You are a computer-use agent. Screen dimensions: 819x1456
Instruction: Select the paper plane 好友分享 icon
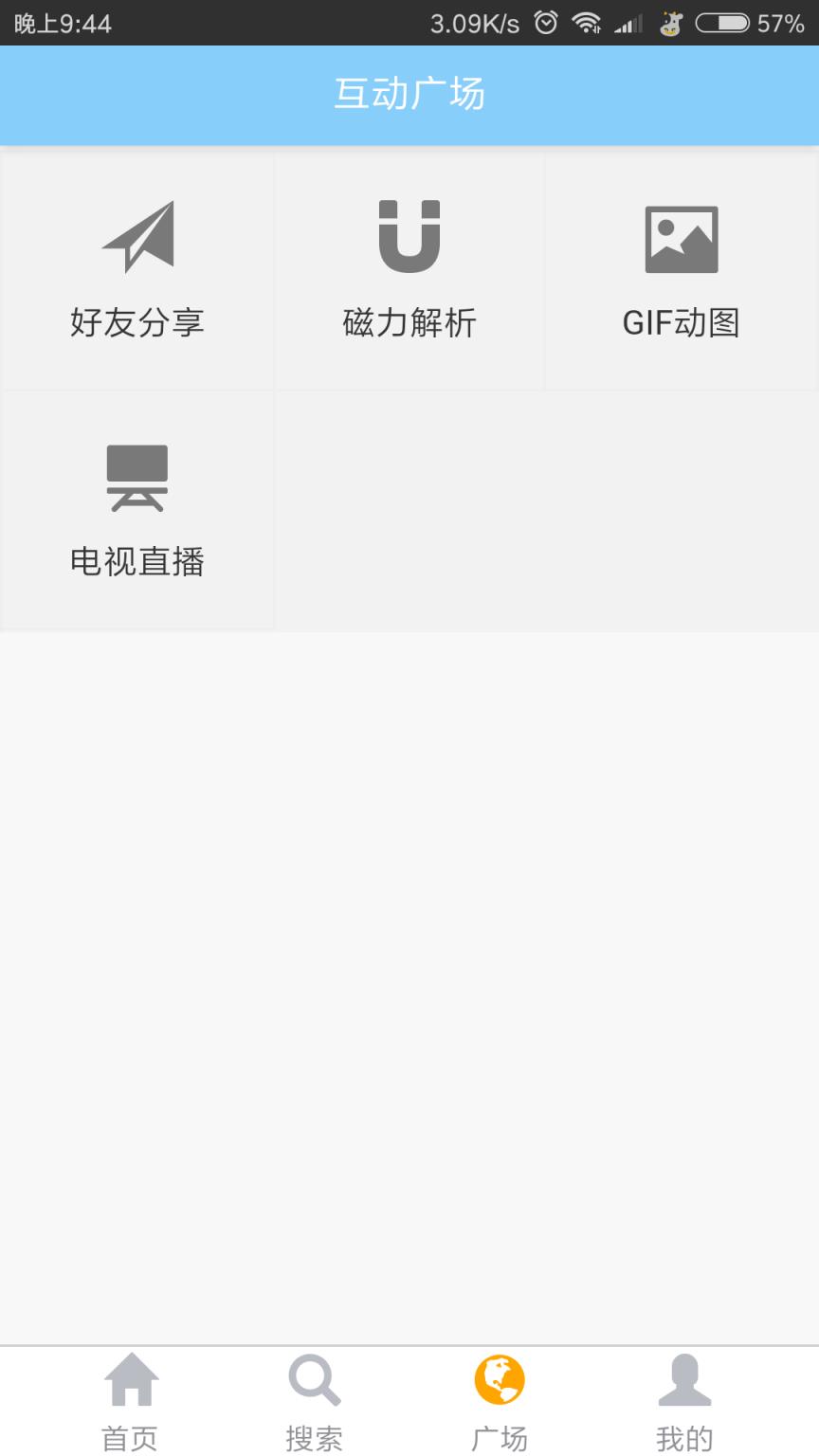[x=138, y=237]
